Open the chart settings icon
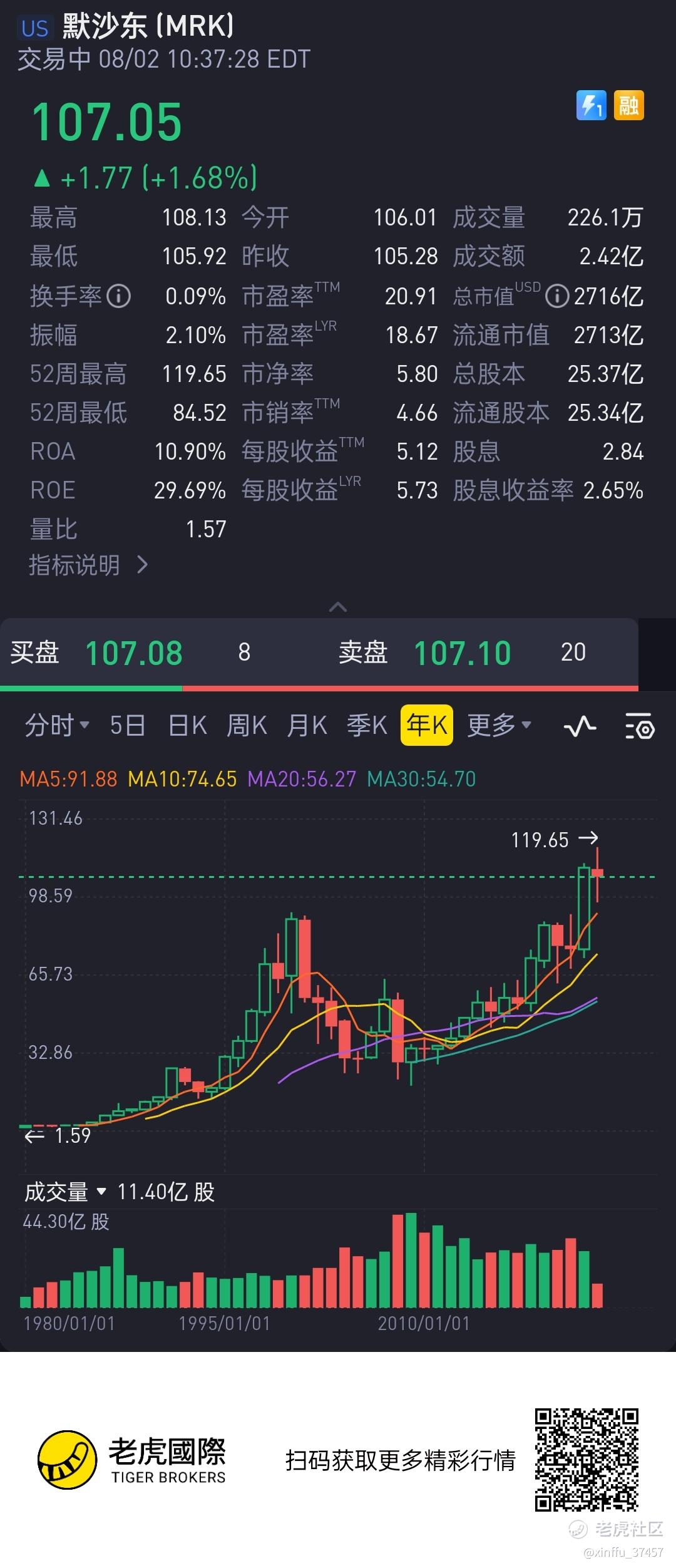 coord(640,726)
